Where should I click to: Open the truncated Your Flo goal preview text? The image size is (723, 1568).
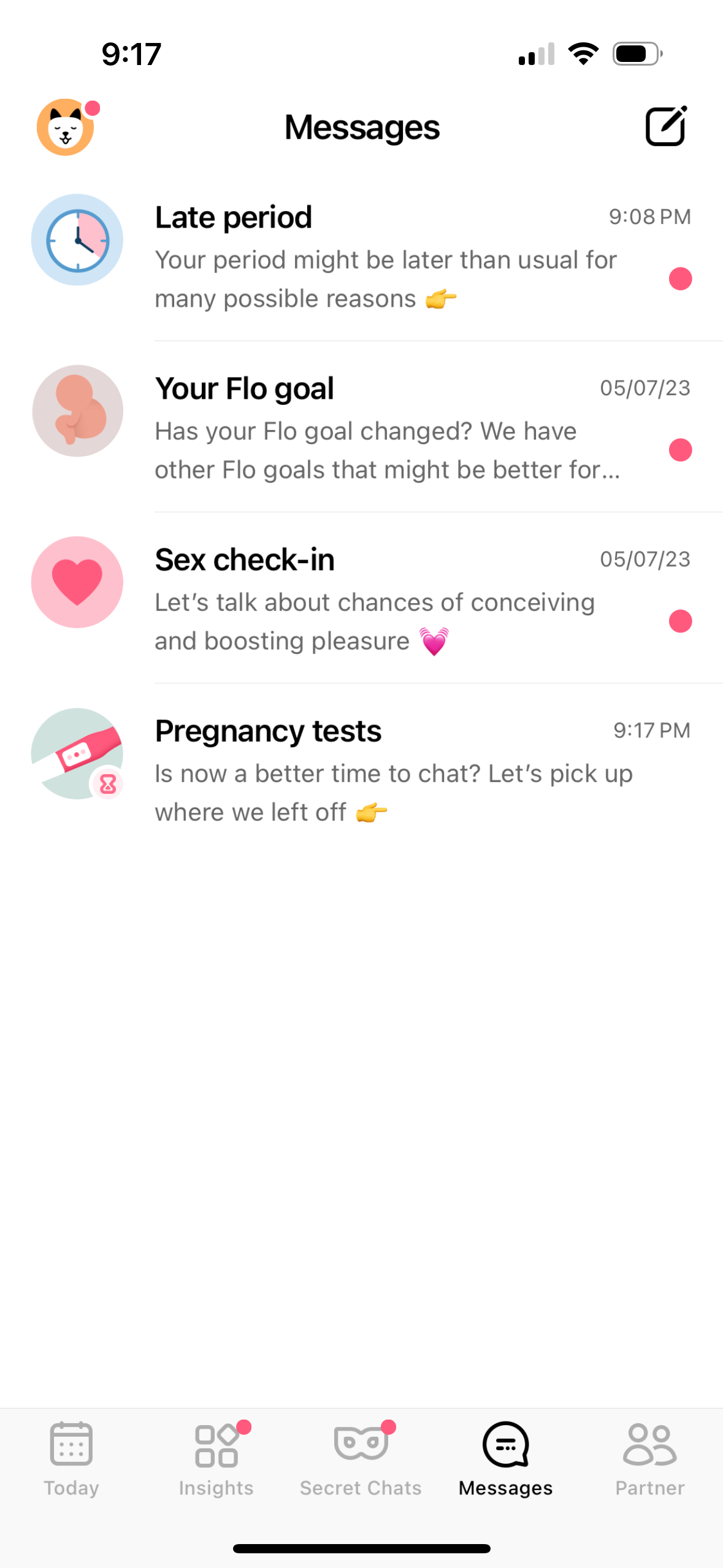[x=386, y=450]
